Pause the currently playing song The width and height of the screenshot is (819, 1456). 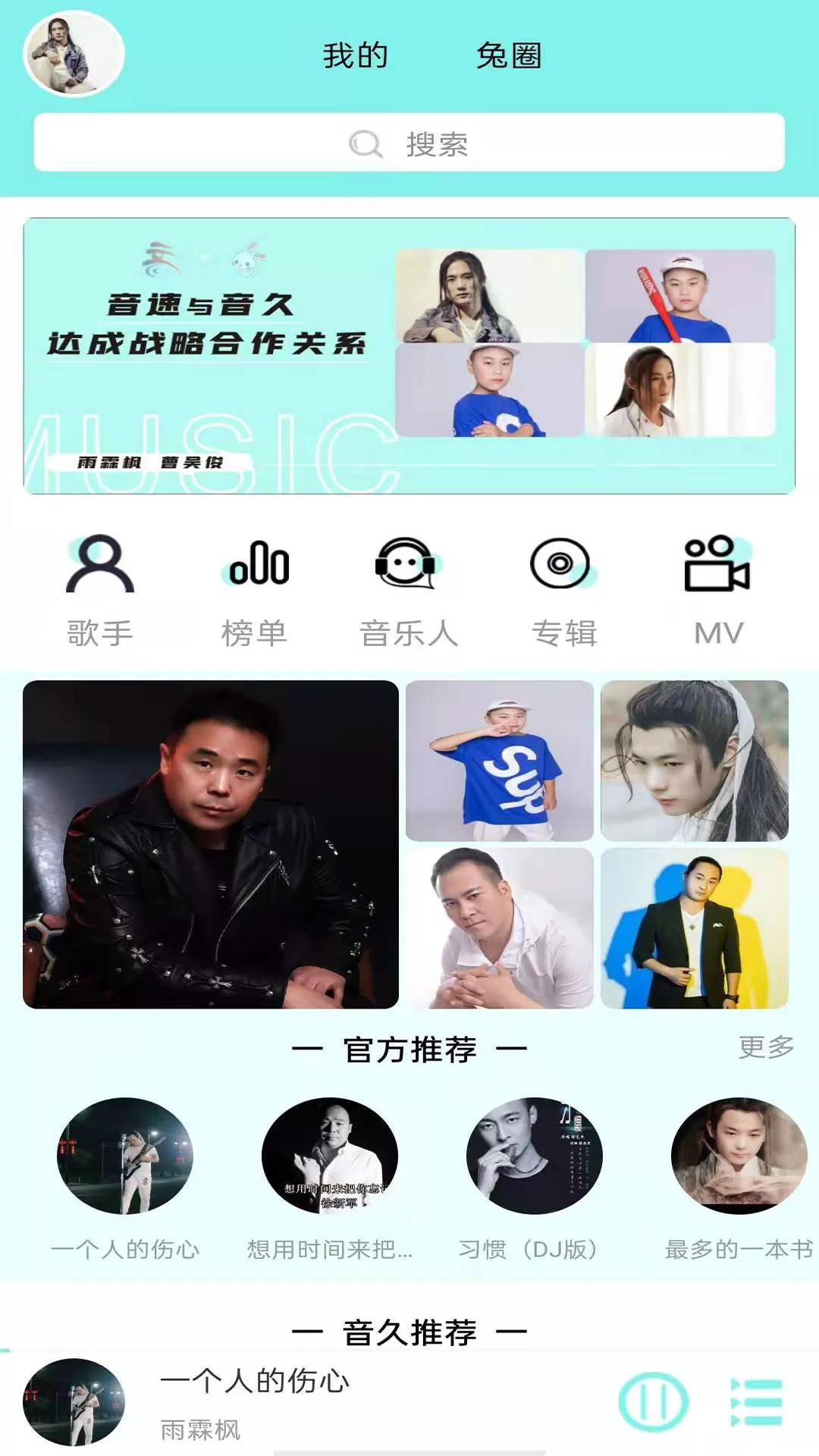pyautogui.click(x=653, y=1401)
